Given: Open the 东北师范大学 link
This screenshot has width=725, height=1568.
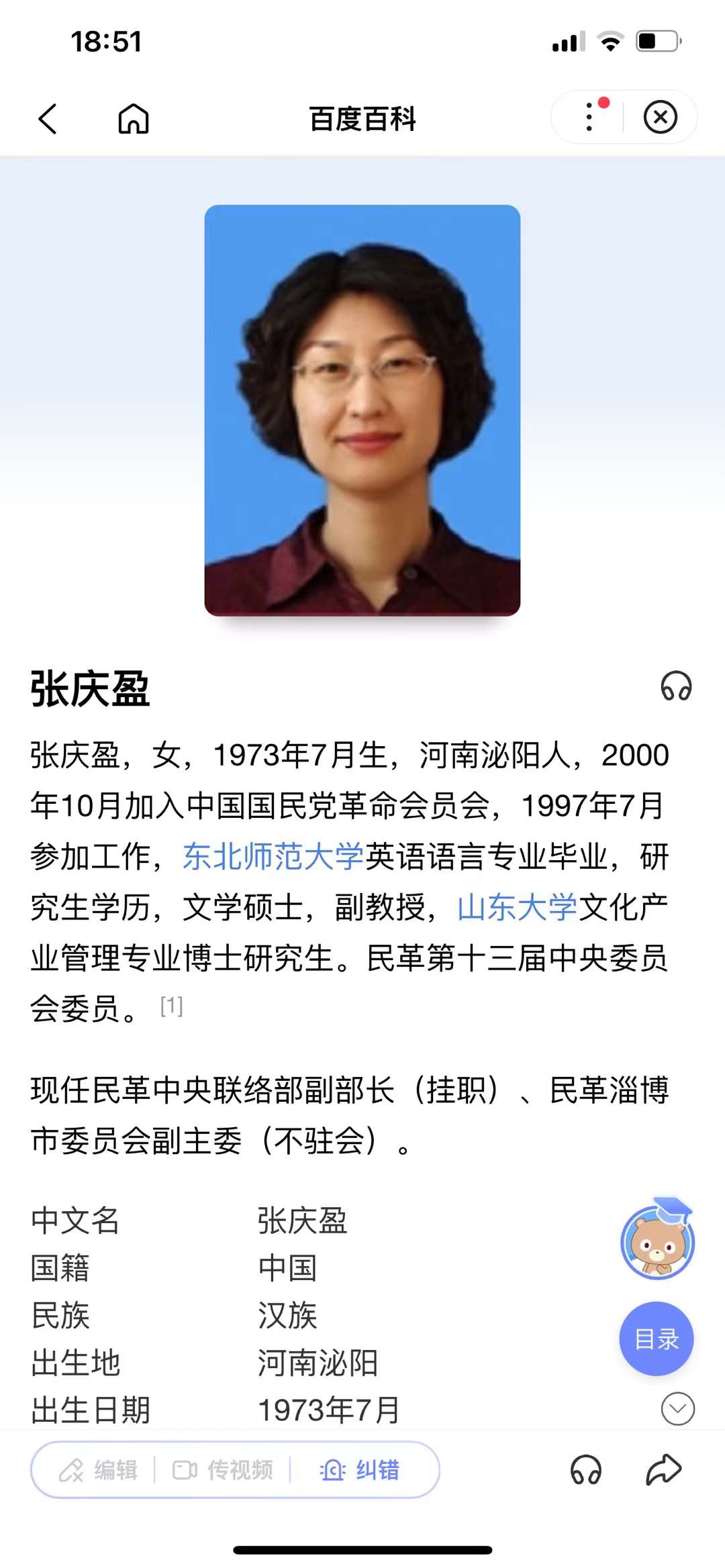Looking at the screenshot, I should coord(273,856).
